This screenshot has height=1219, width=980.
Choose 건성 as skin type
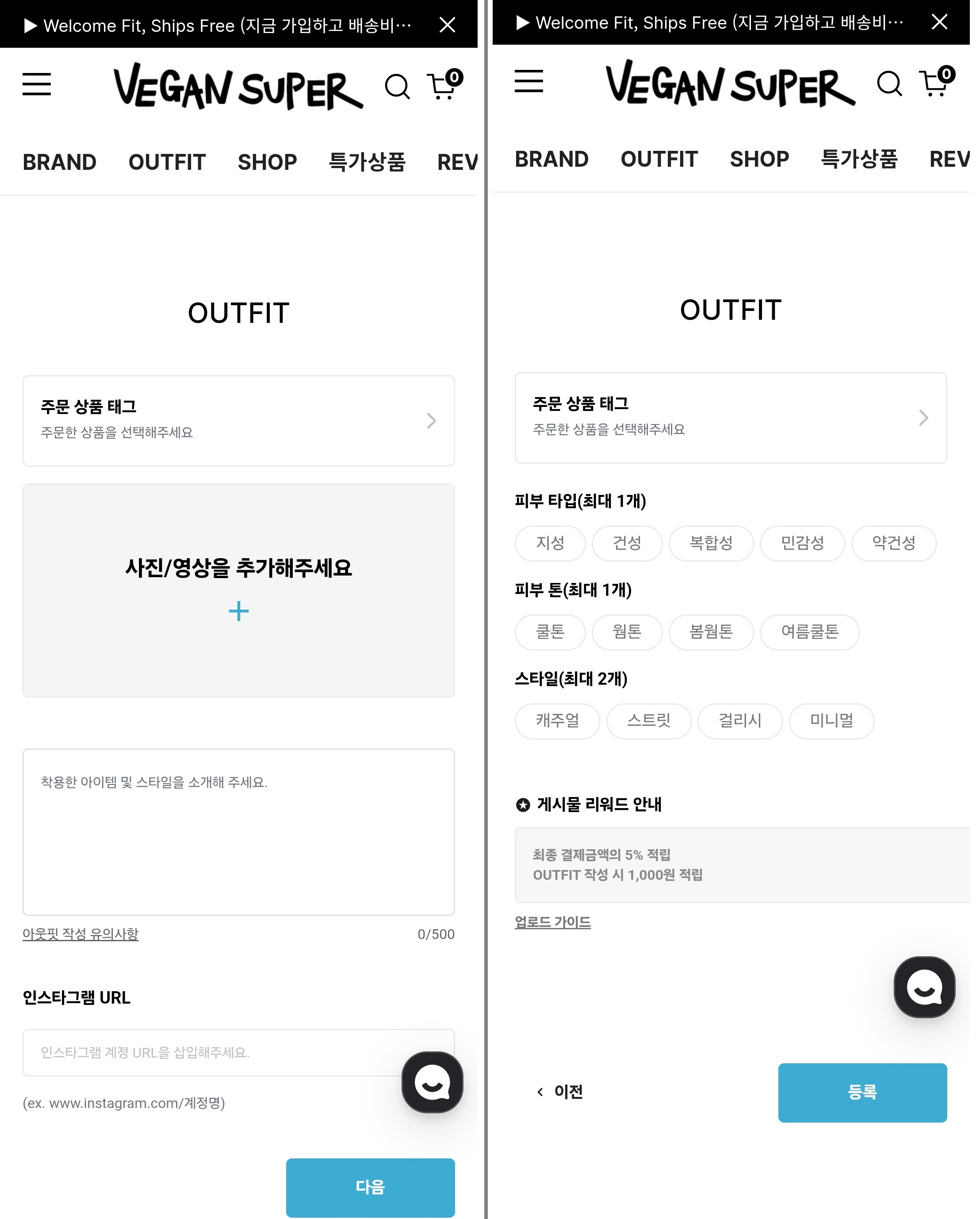(x=627, y=543)
